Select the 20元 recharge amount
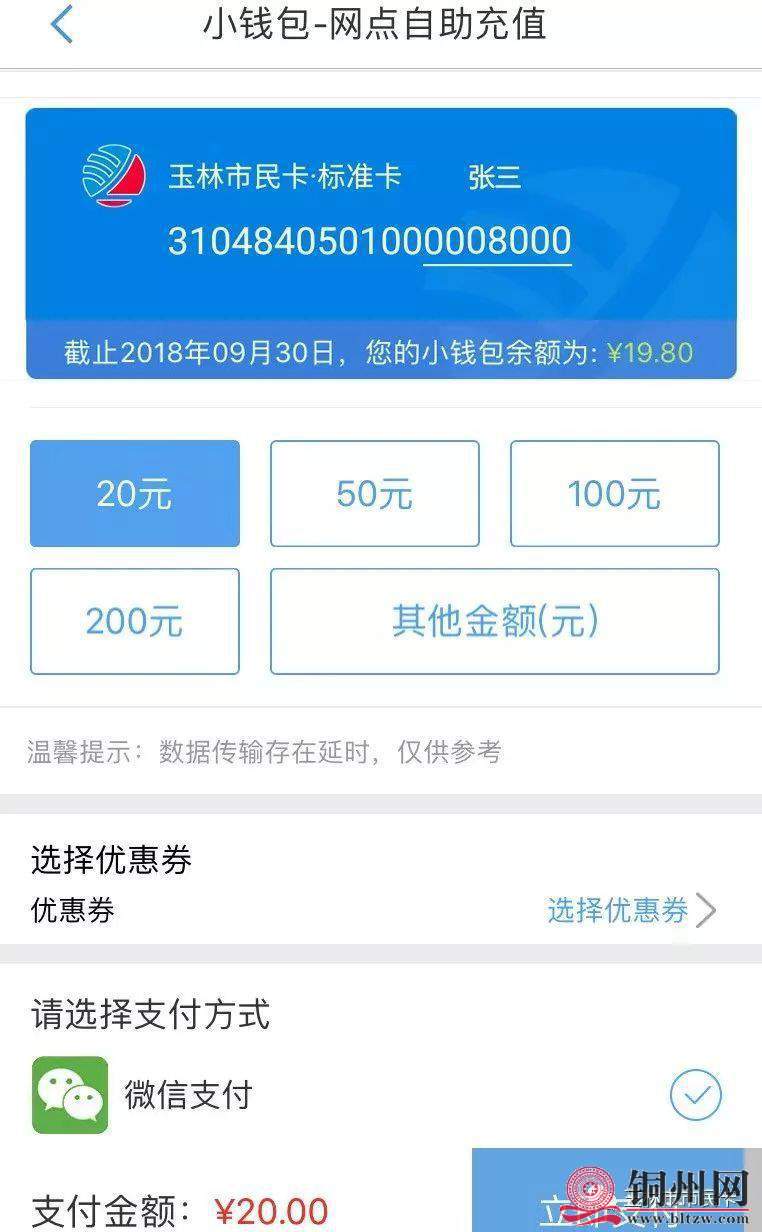The width and height of the screenshot is (762, 1232). [135, 494]
